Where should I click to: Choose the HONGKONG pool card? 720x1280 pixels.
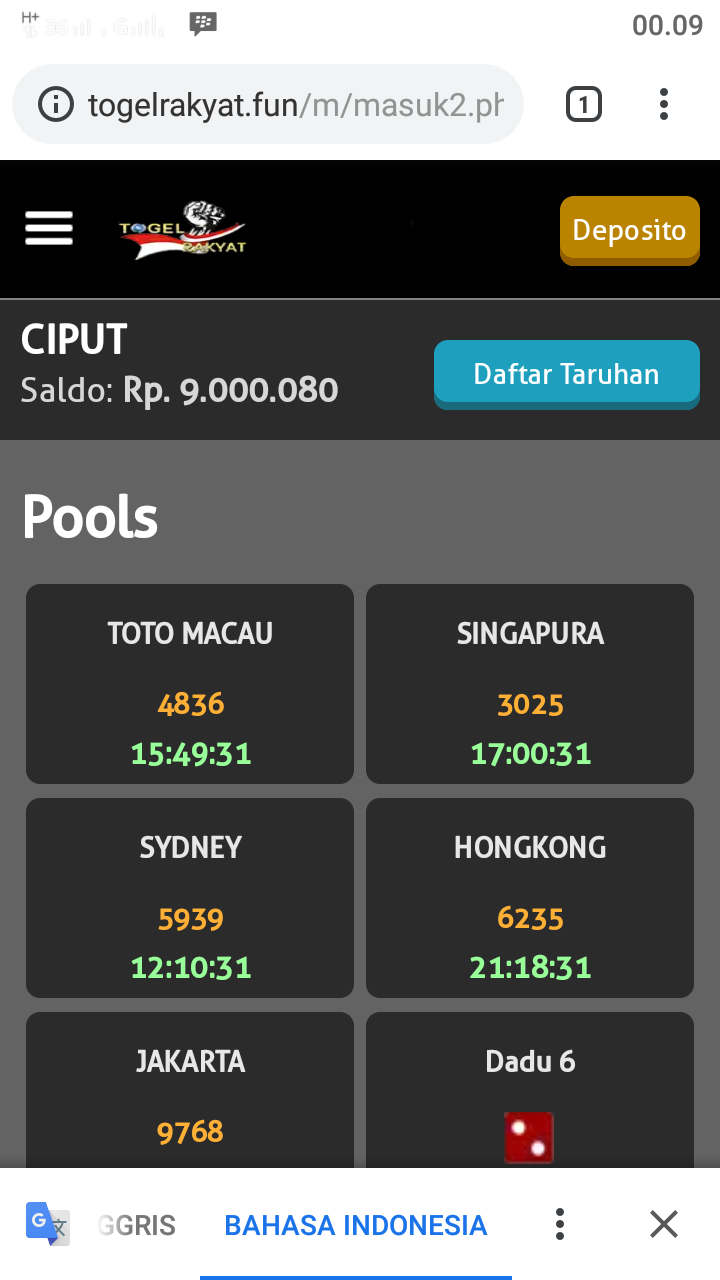pos(530,898)
